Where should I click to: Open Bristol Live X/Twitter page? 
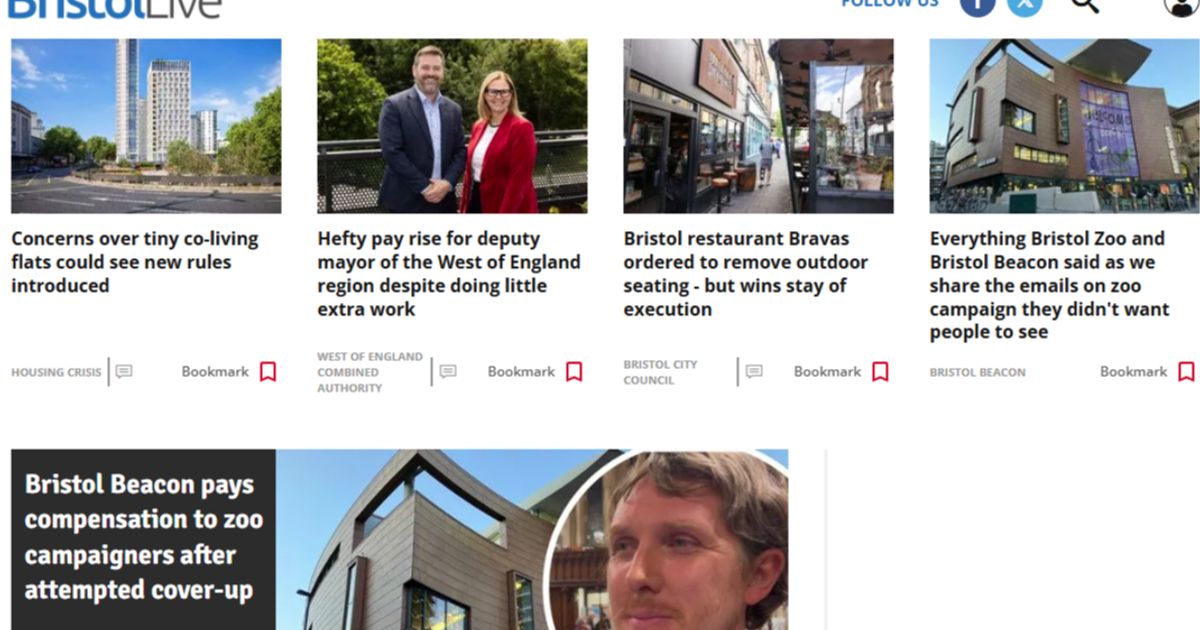pyautogui.click(x=1024, y=5)
